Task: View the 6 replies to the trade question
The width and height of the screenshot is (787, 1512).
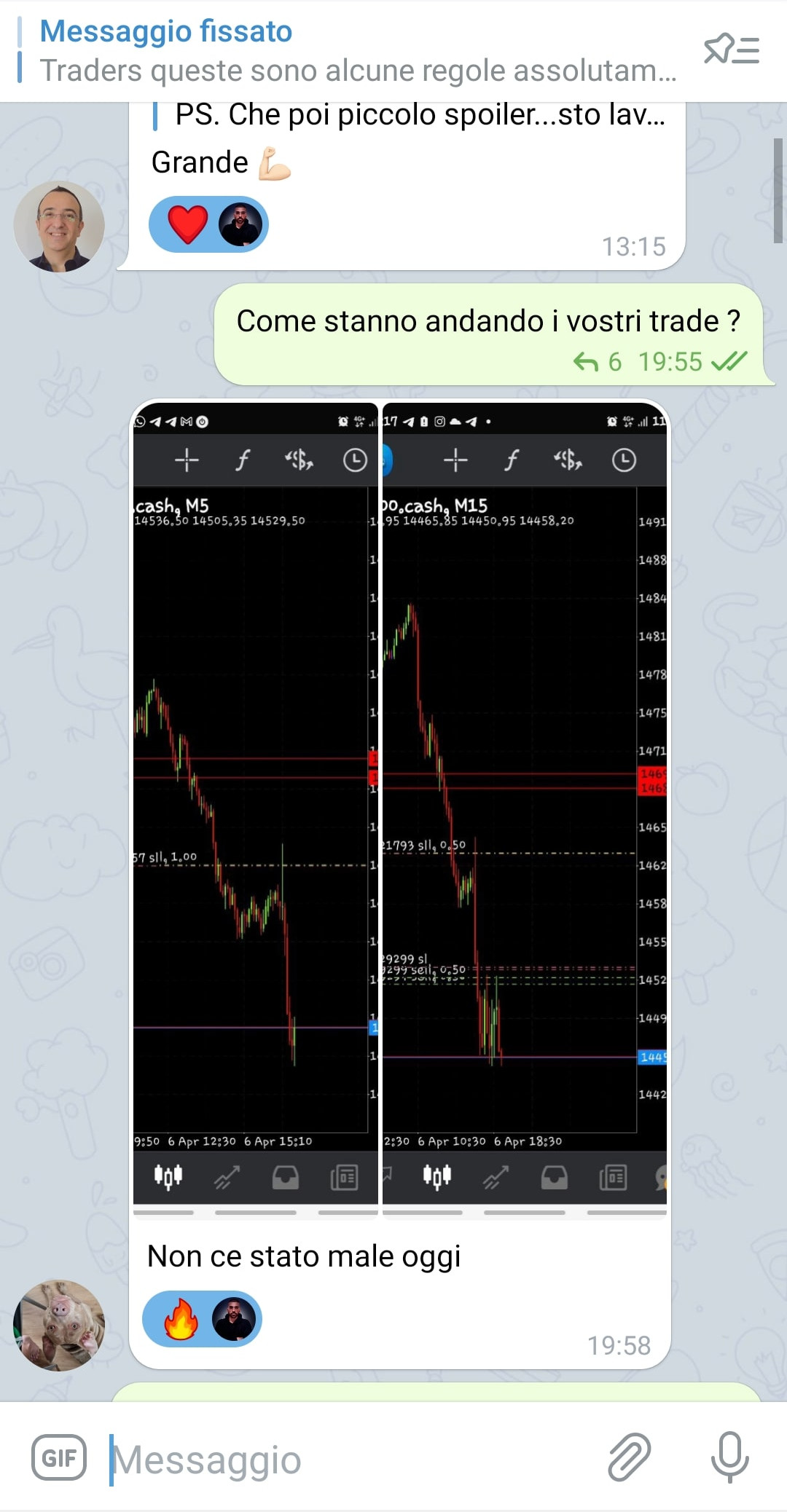Action: 598,361
